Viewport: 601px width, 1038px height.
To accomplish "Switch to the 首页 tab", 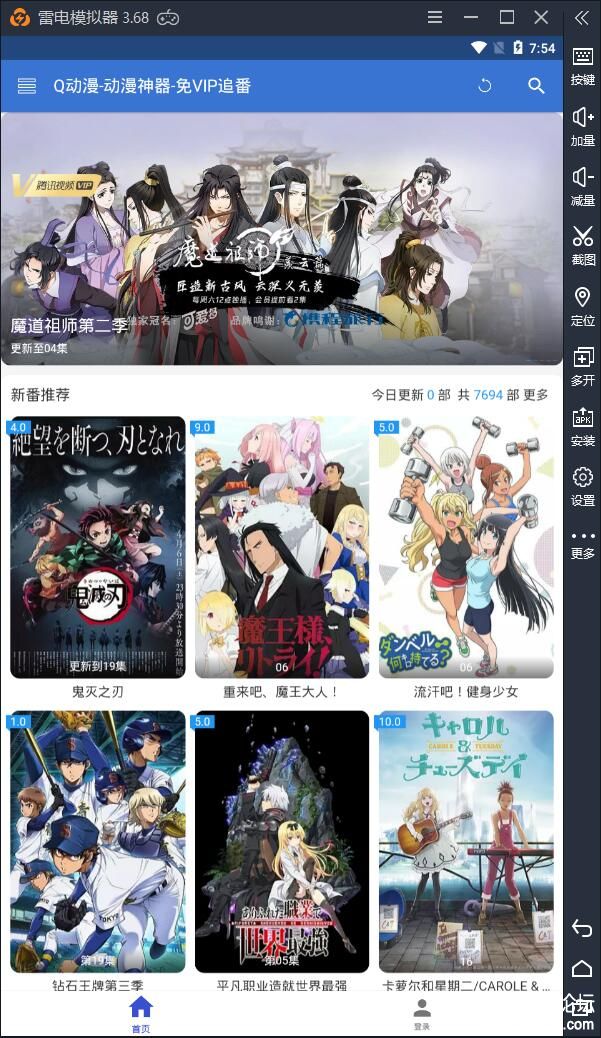I will [x=141, y=1012].
